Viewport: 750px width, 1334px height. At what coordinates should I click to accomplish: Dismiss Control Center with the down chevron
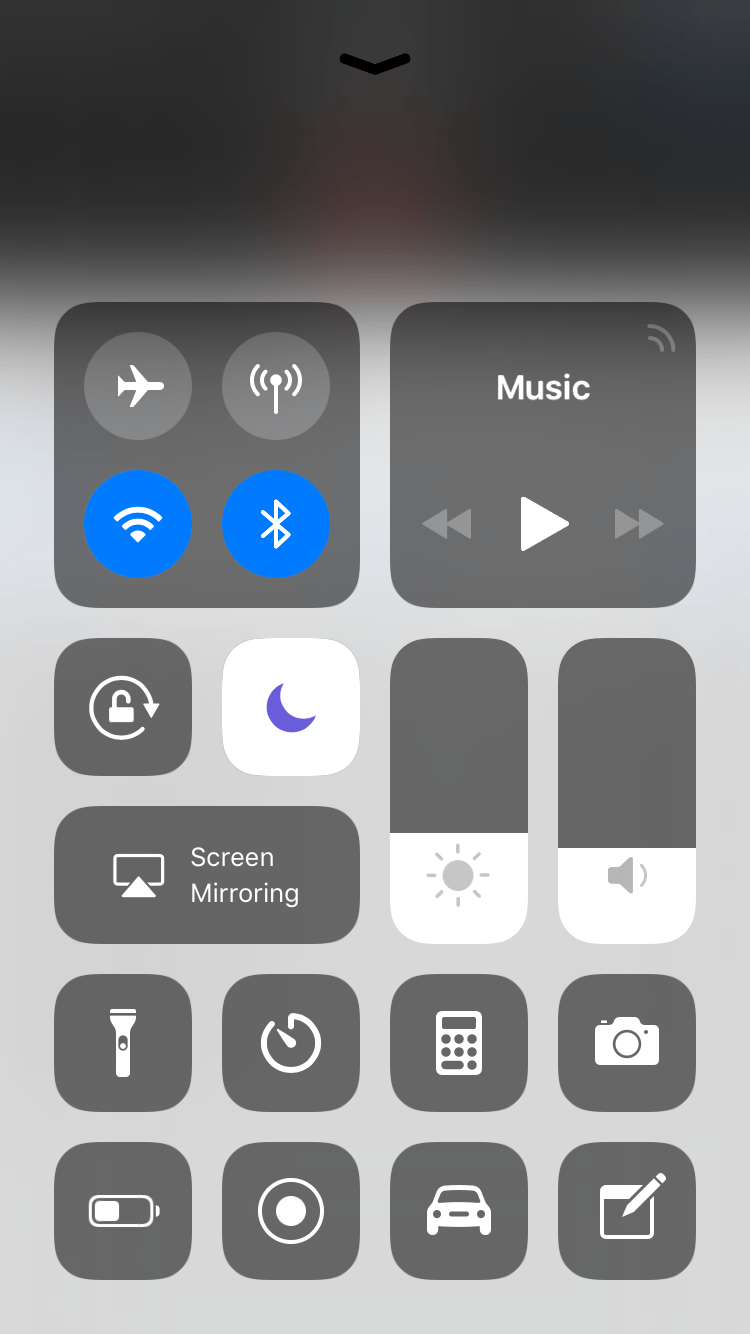375,64
